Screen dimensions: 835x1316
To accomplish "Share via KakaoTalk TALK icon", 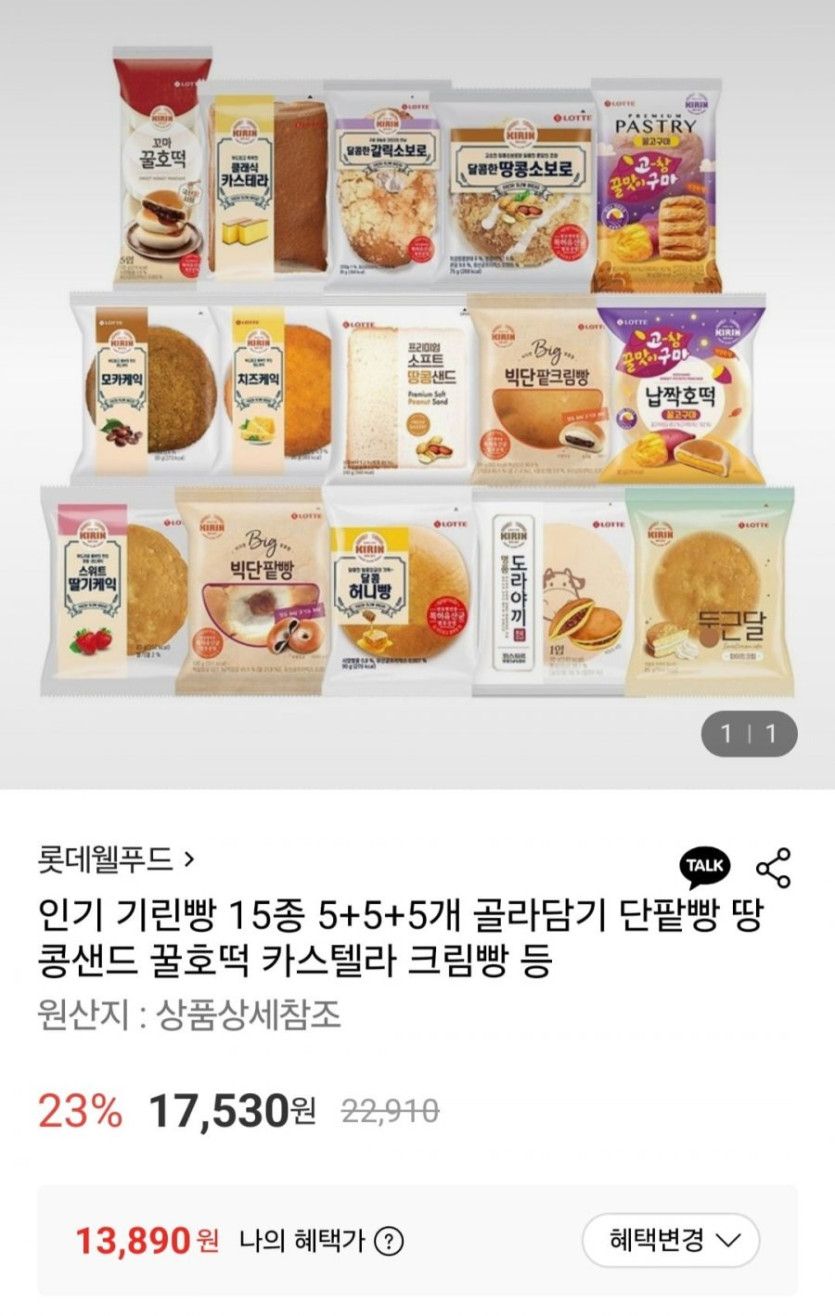I will (x=705, y=867).
